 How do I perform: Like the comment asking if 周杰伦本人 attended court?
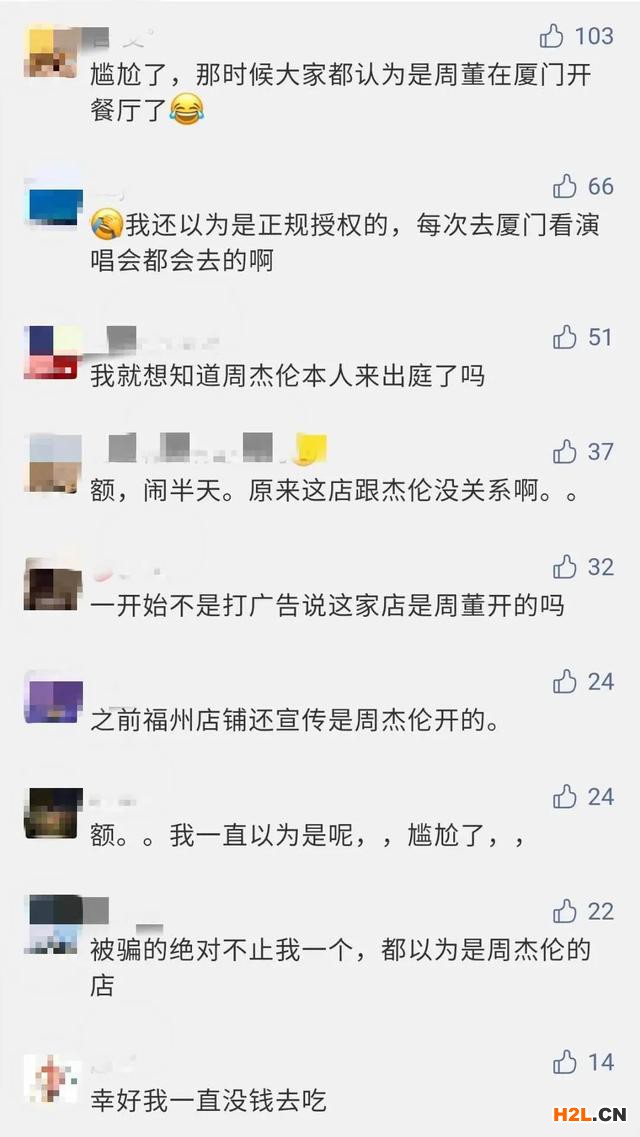coord(565,337)
